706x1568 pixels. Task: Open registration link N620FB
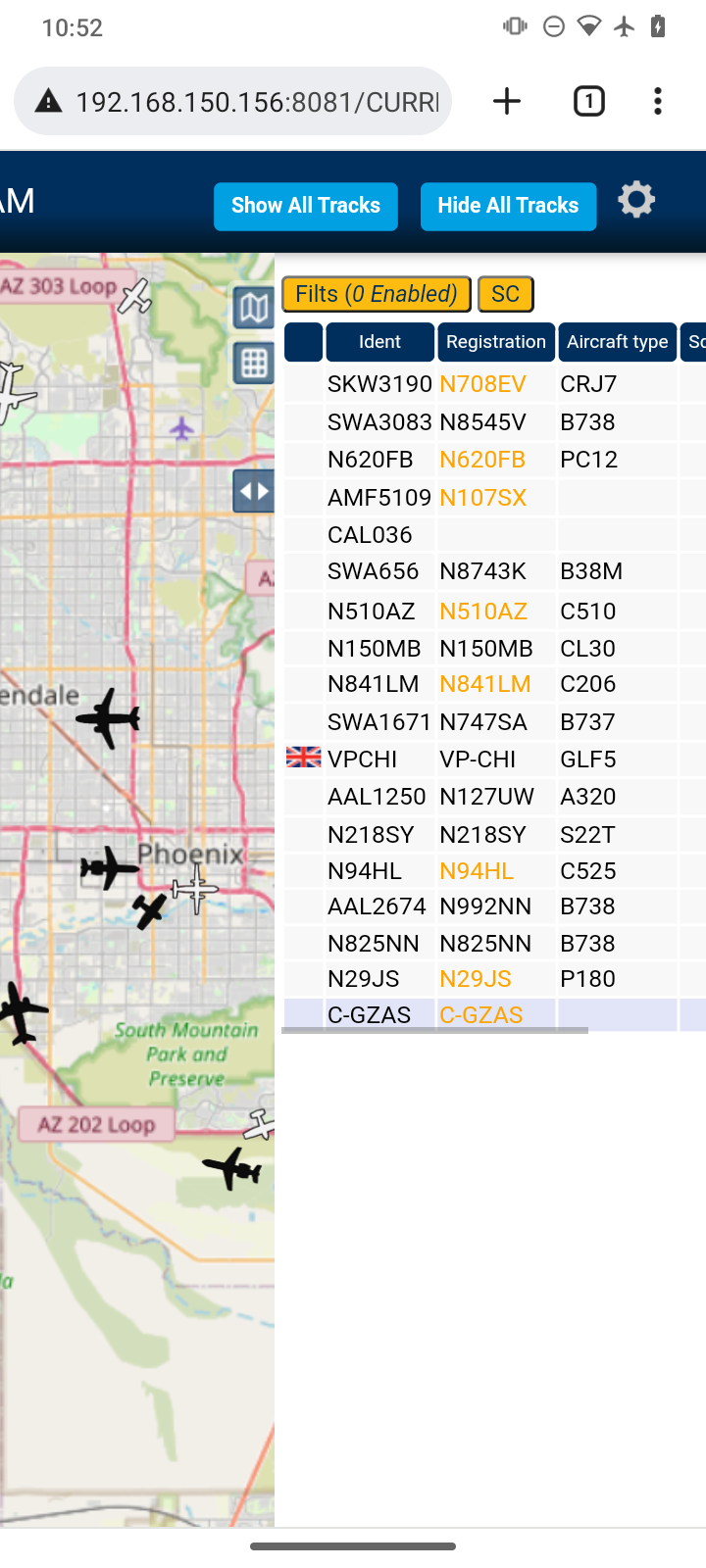[x=482, y=460]
